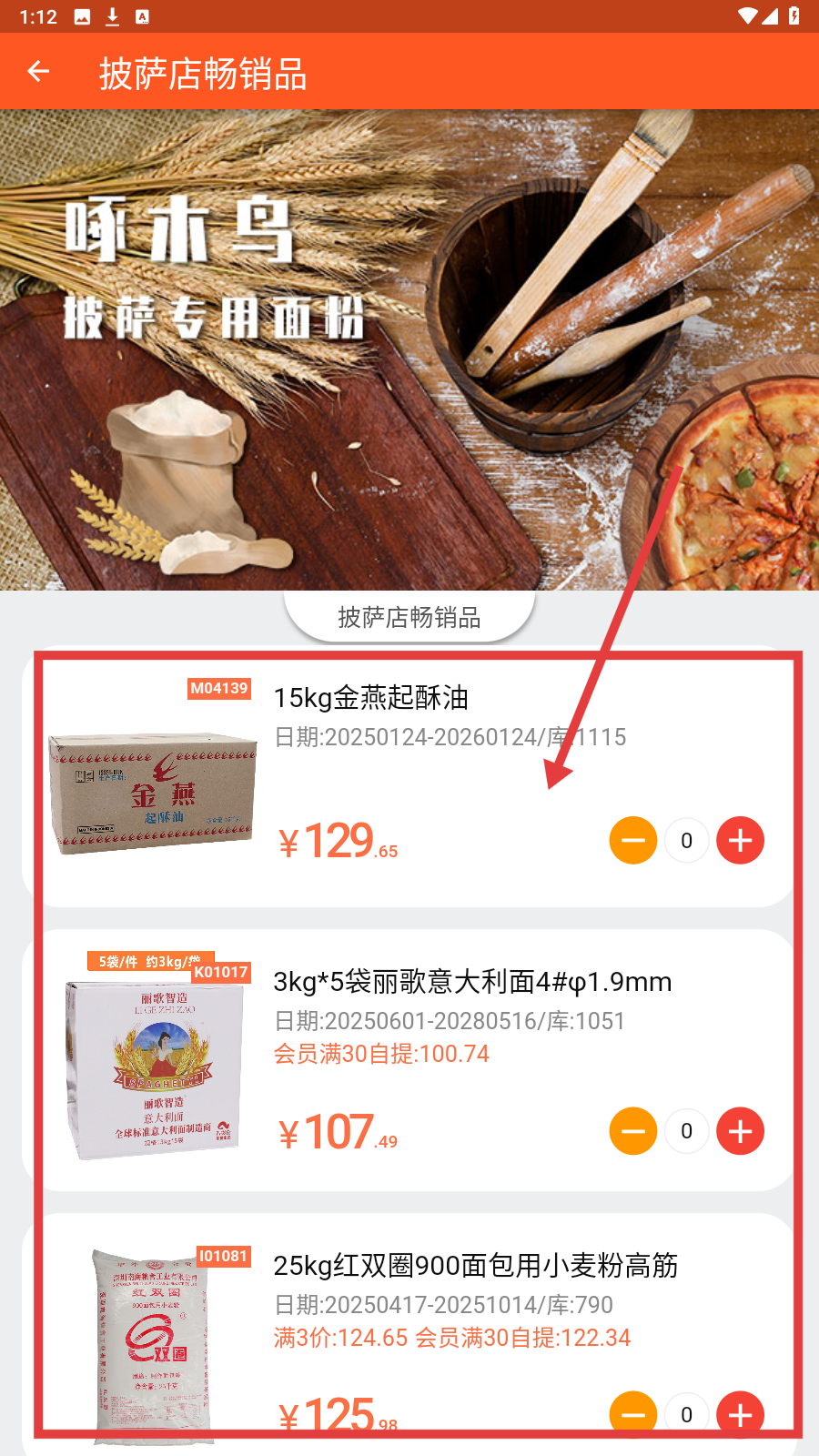Viewport: 819px width, 1456px height.
Task: Decrease quantity of 15kg金燕起酥油
Action: point(633,840)
